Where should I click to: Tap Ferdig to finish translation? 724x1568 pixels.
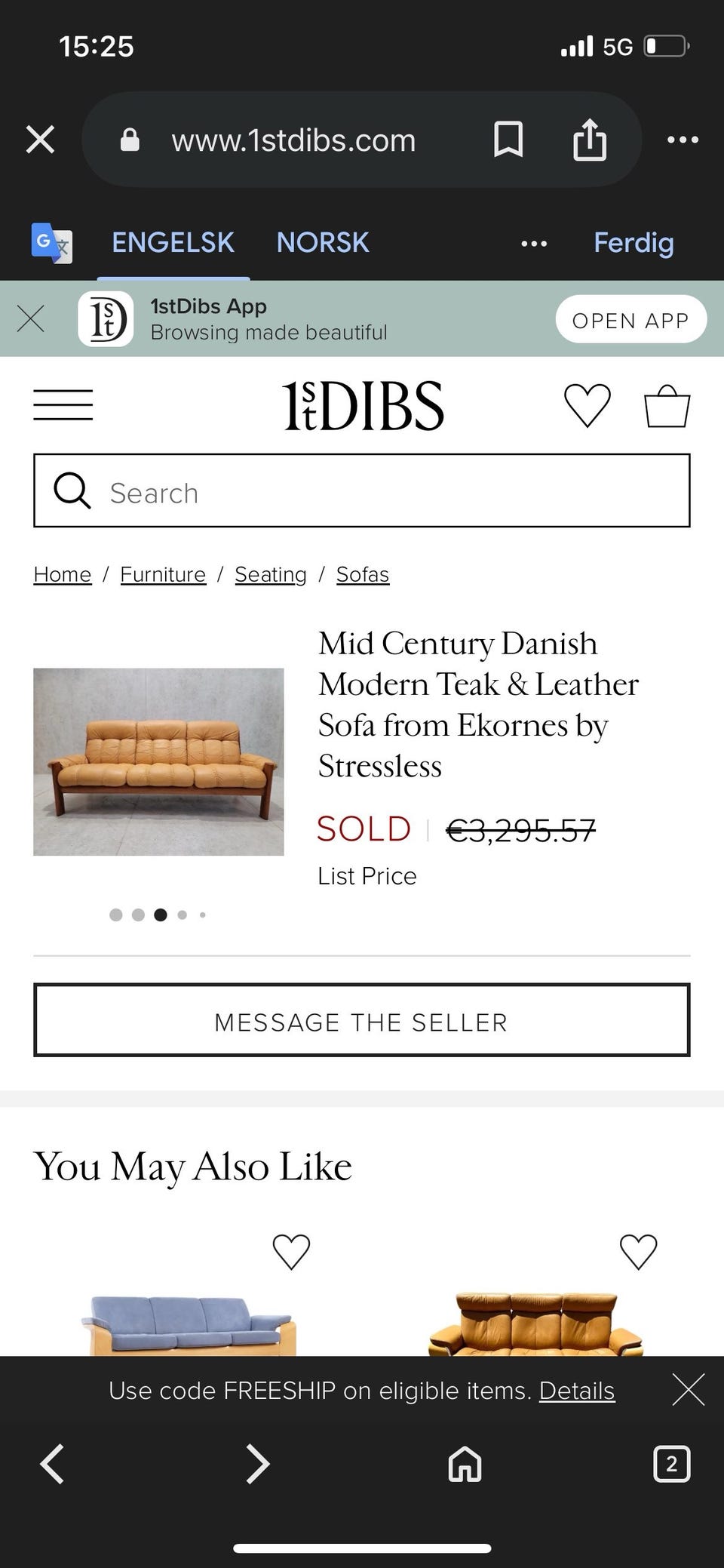(633, 242)
